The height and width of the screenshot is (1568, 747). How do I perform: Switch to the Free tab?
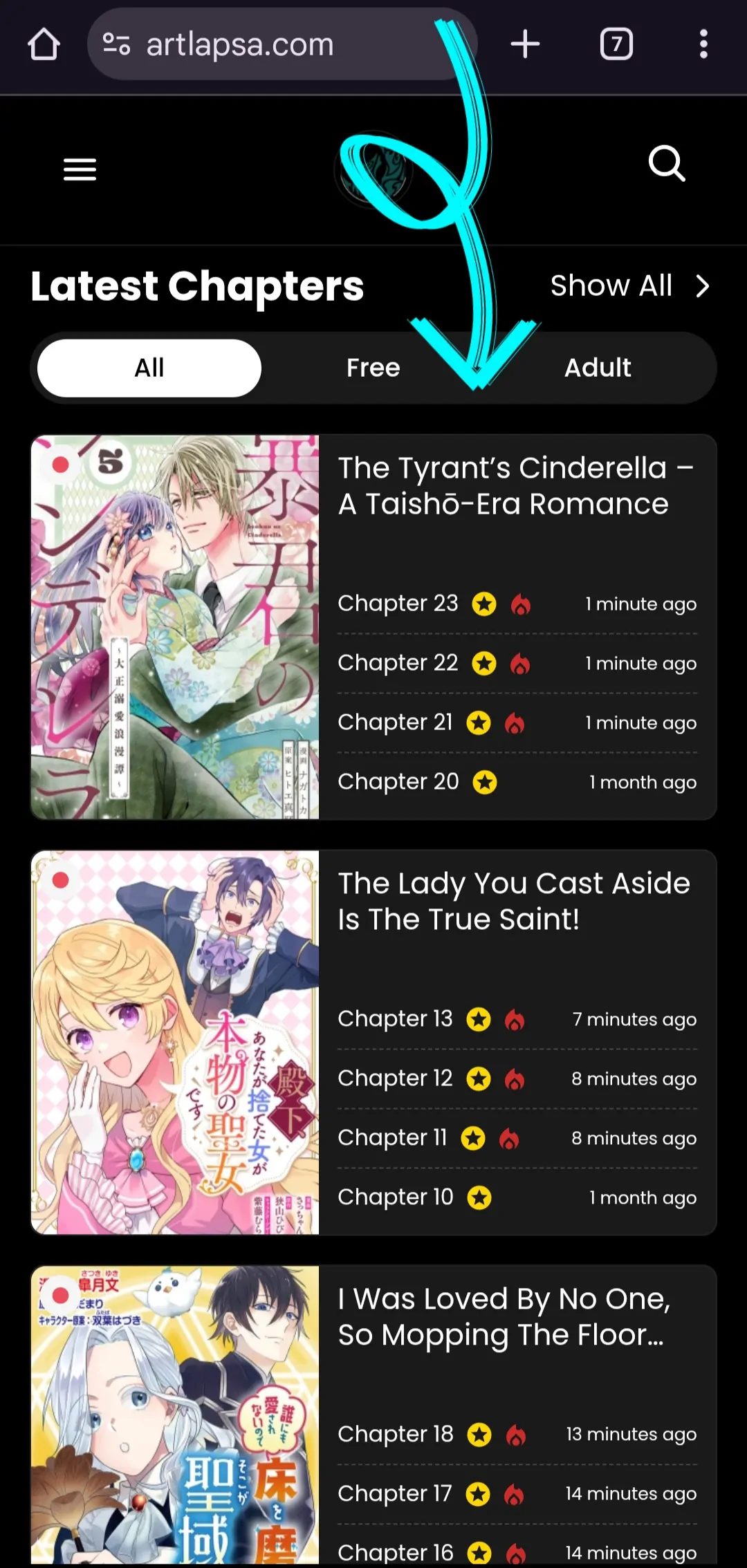(x=373, y=368)
